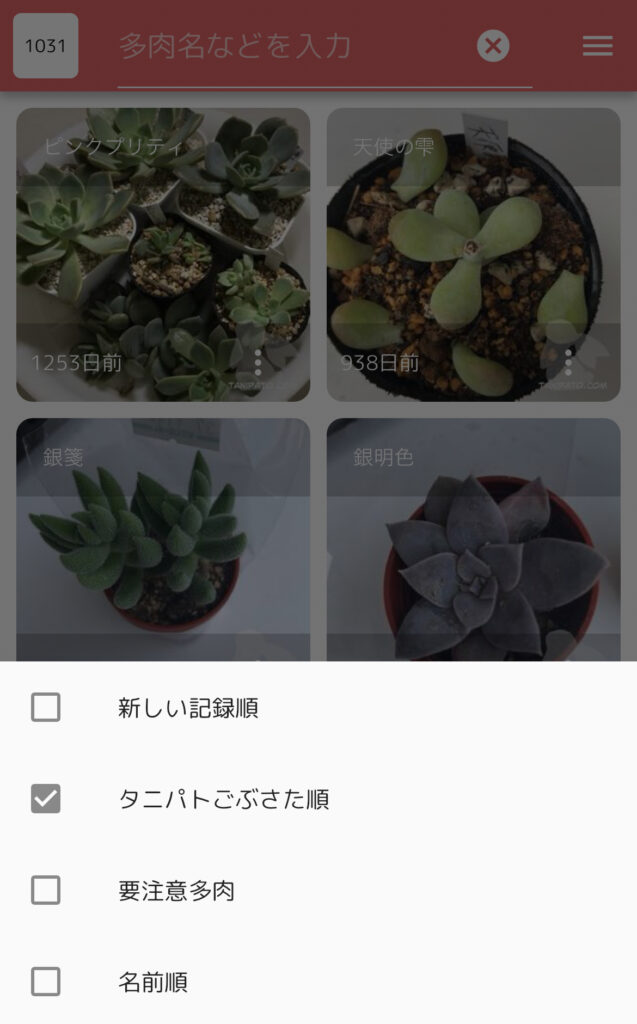Select the 要注意多肉 filter checkbox
637x1024 pixels.
tap(46, 890)
